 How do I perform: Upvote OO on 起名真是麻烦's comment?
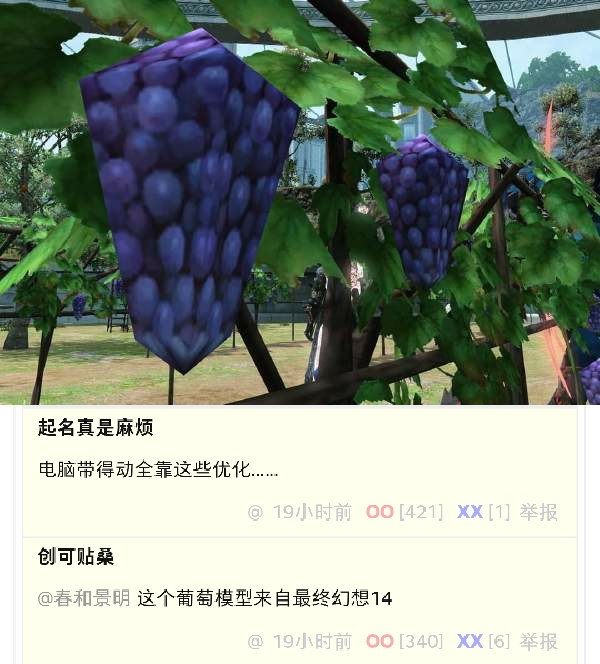coord(380,512)
